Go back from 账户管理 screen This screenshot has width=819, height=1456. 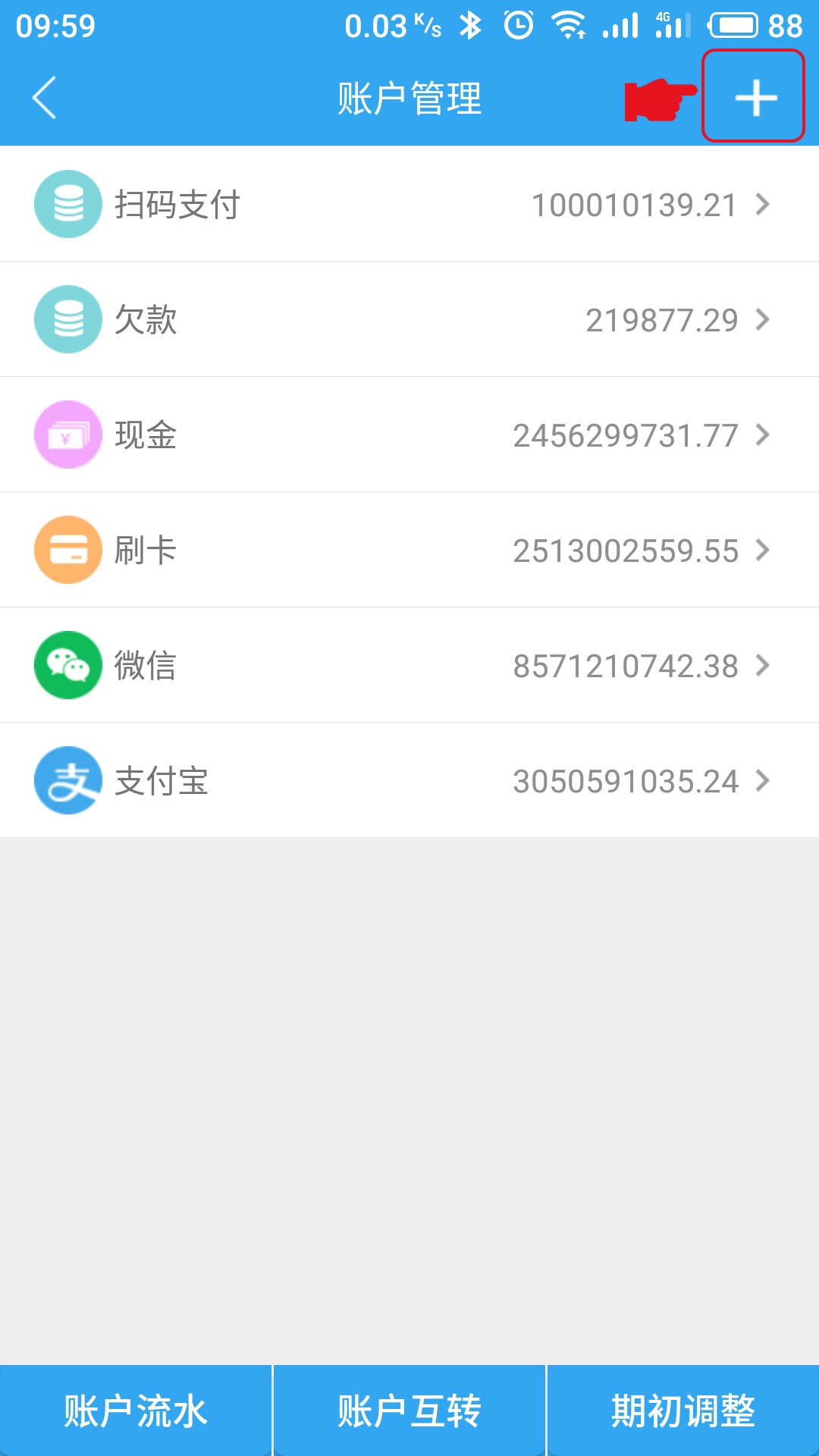point(44,98)
